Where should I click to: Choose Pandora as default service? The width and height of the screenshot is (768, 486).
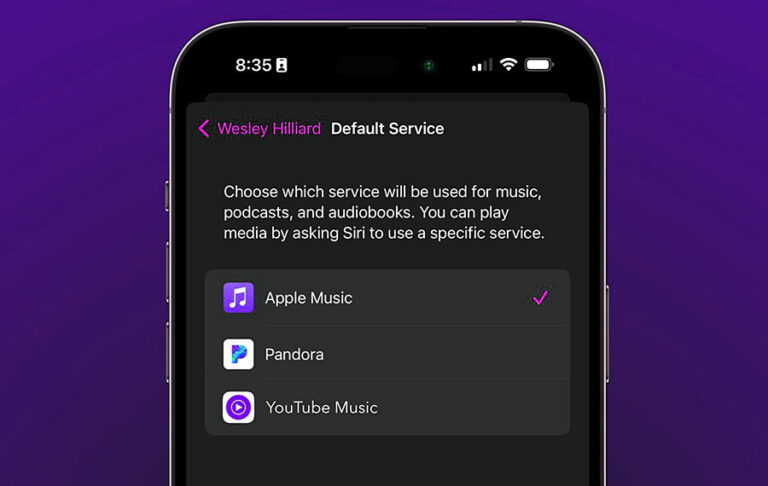(387, 354)
